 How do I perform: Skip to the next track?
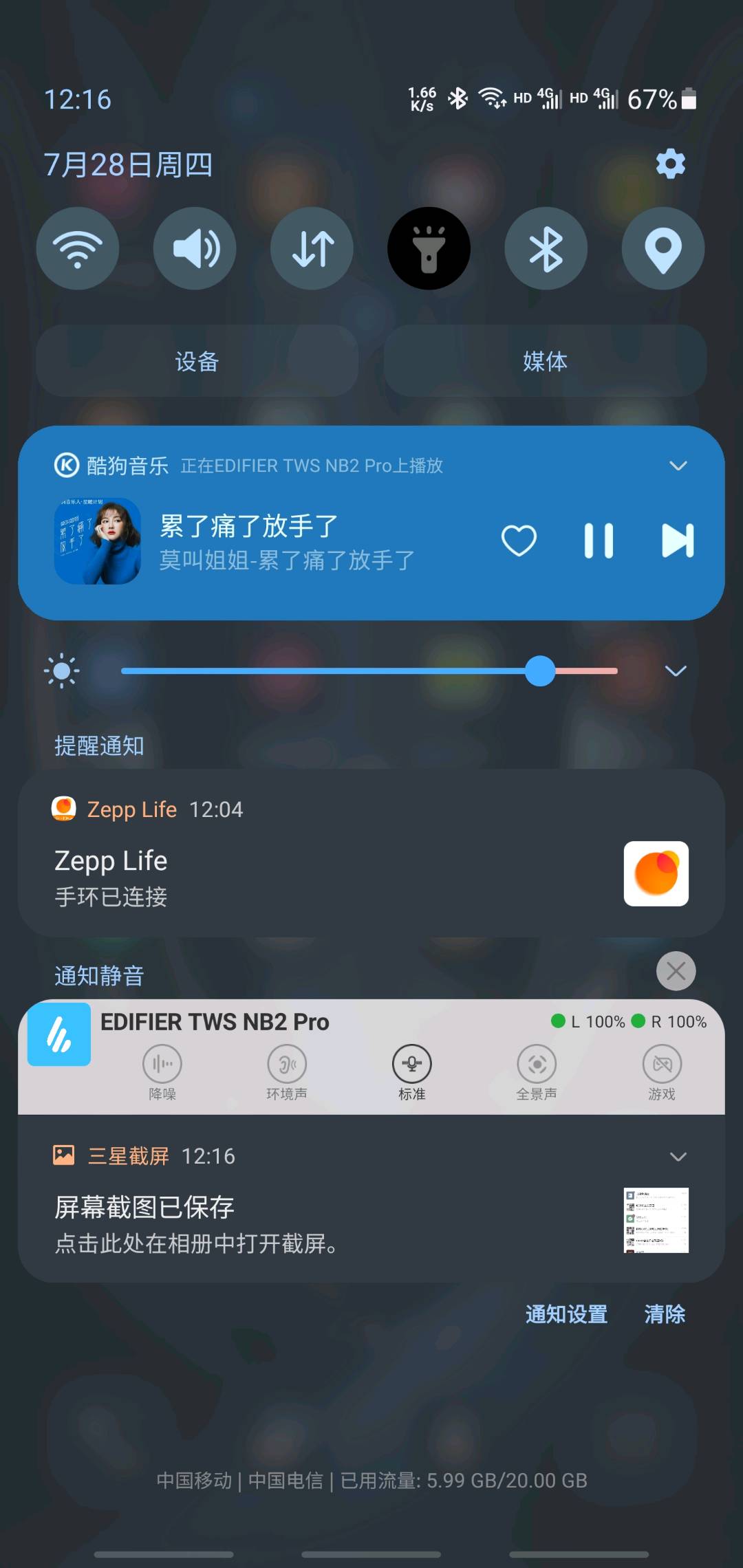click(678, 541)
